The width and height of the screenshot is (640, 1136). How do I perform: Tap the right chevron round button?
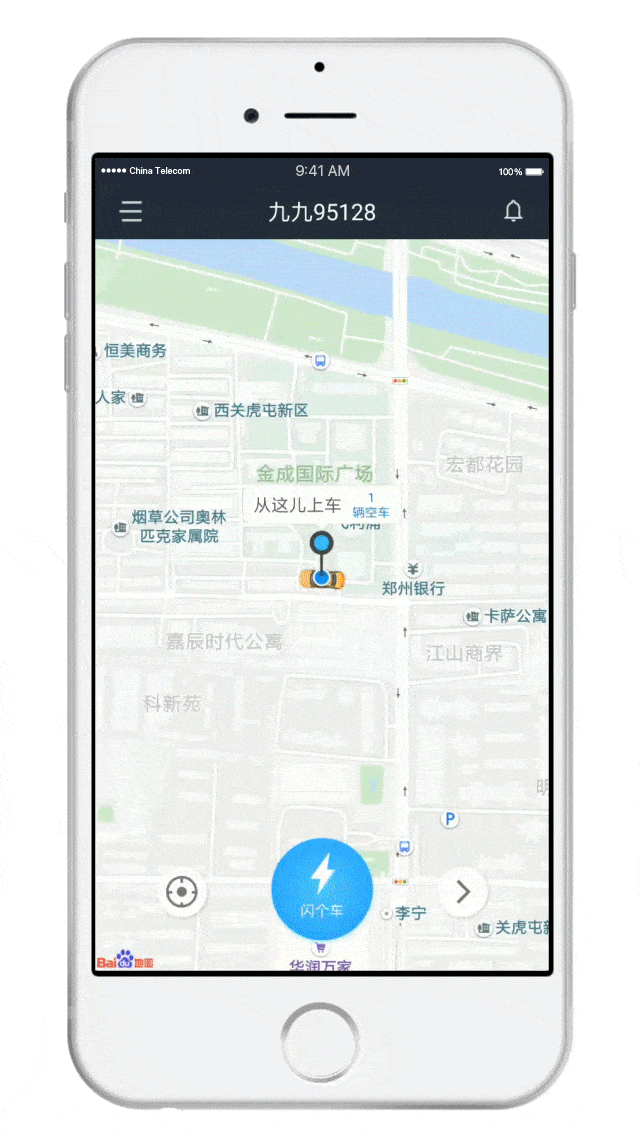click(462, 892)
